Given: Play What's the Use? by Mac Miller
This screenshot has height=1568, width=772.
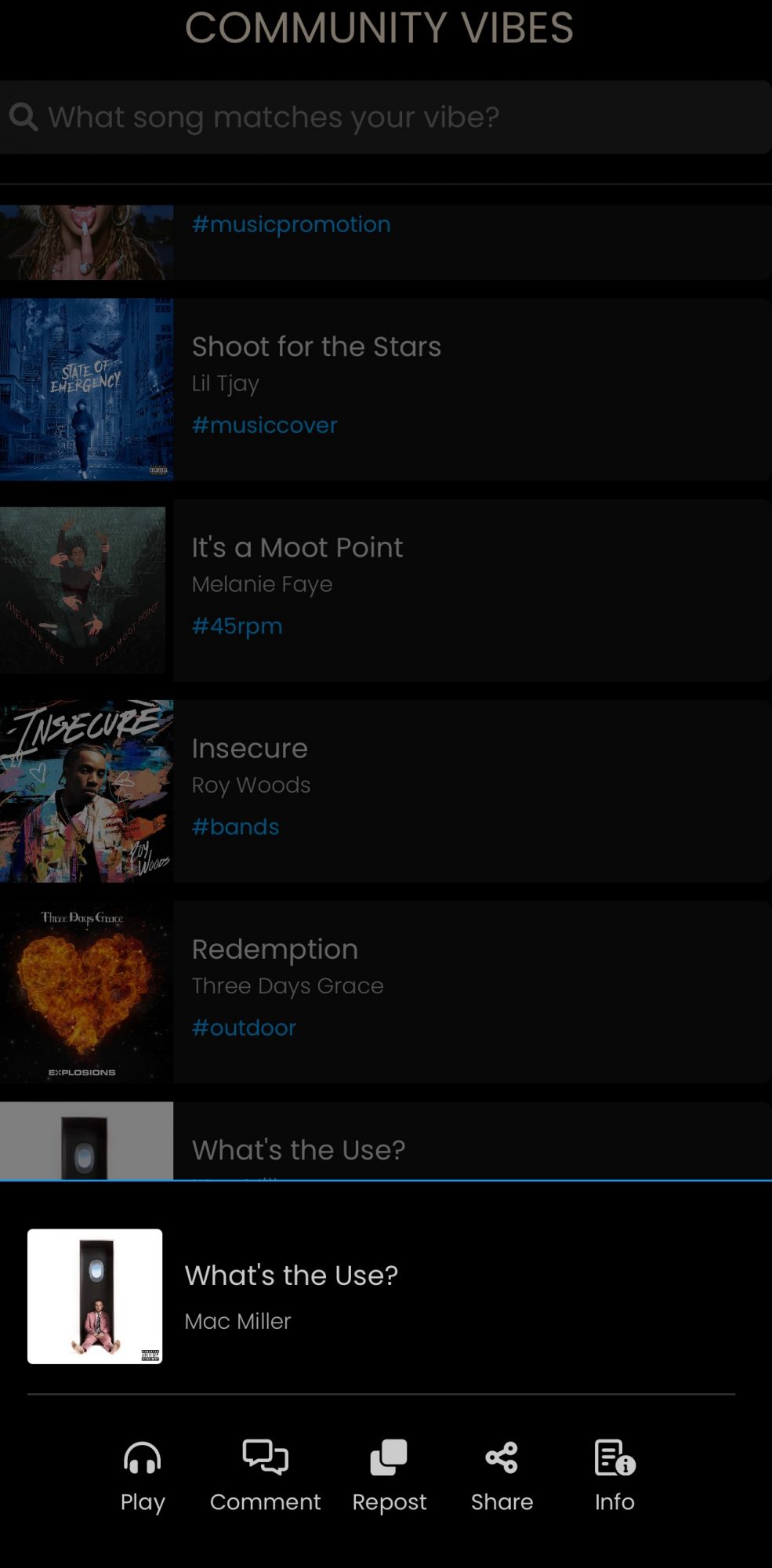Looking at the screenshot, I should coord(143,1475).
